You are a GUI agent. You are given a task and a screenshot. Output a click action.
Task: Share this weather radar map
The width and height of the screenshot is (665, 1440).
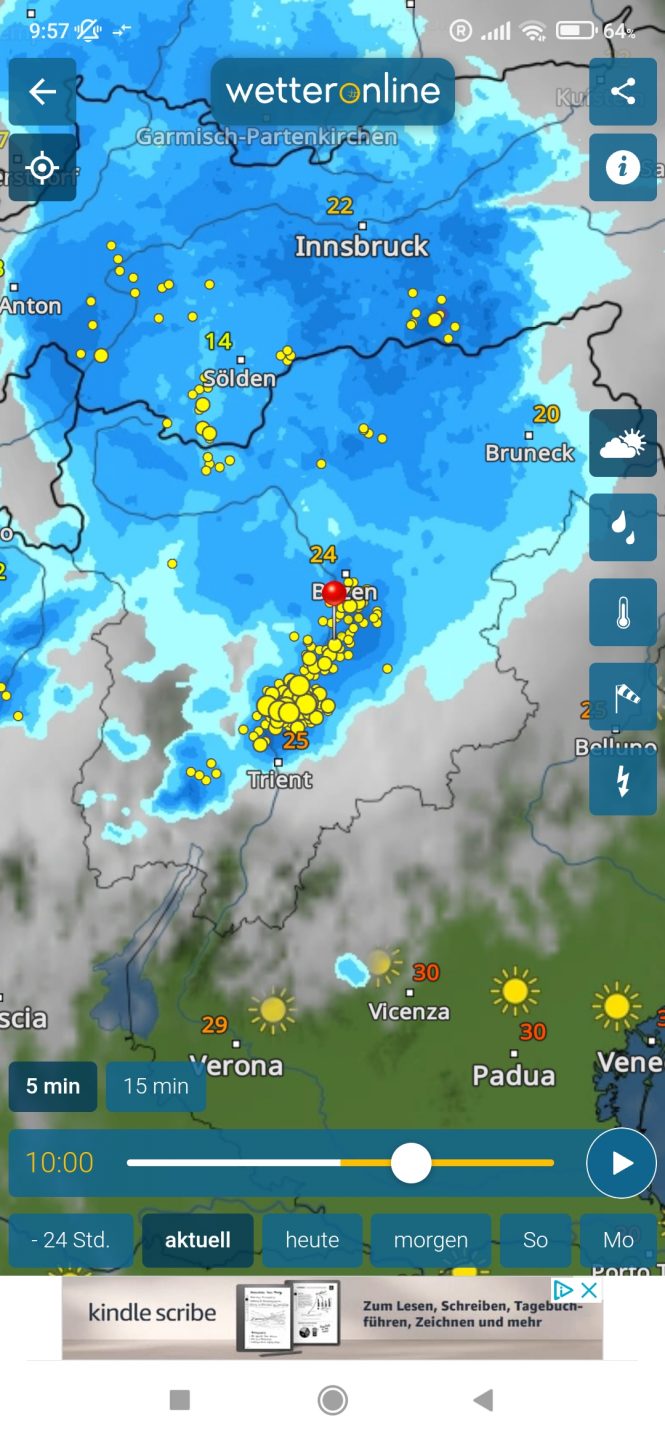click(x=622, y=92)
